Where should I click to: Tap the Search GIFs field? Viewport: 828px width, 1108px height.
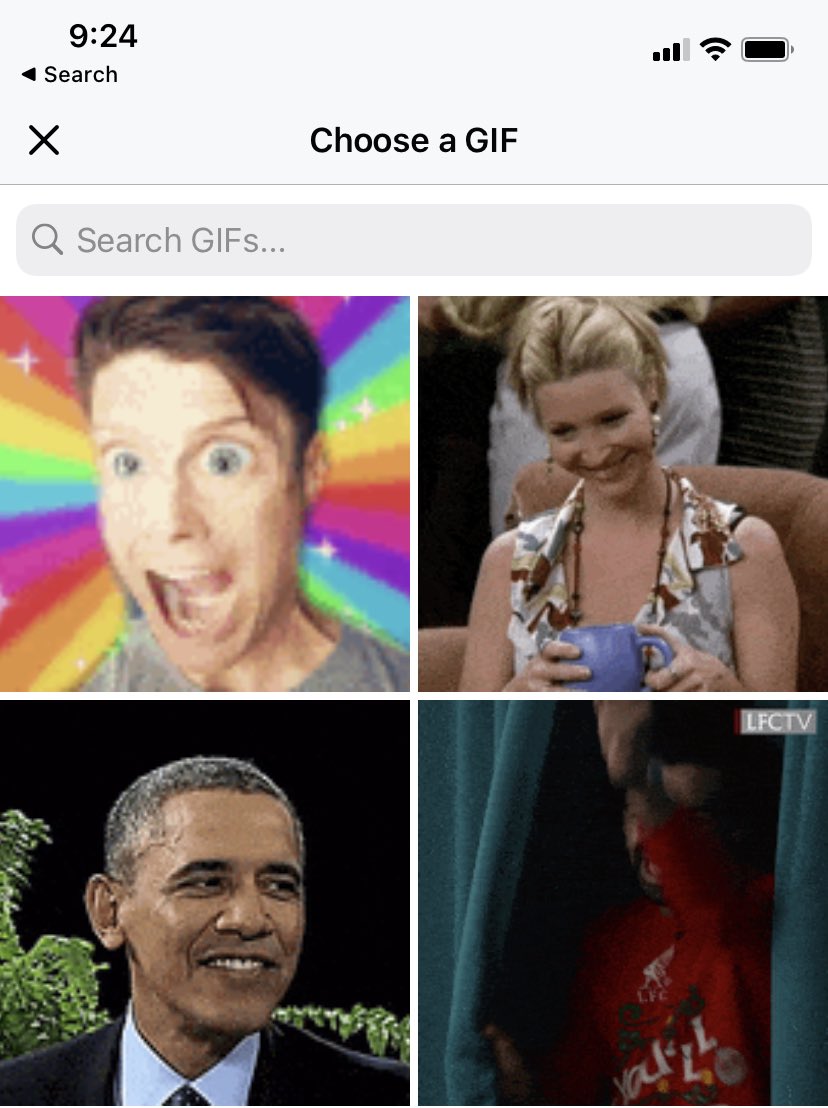[414, 240]
